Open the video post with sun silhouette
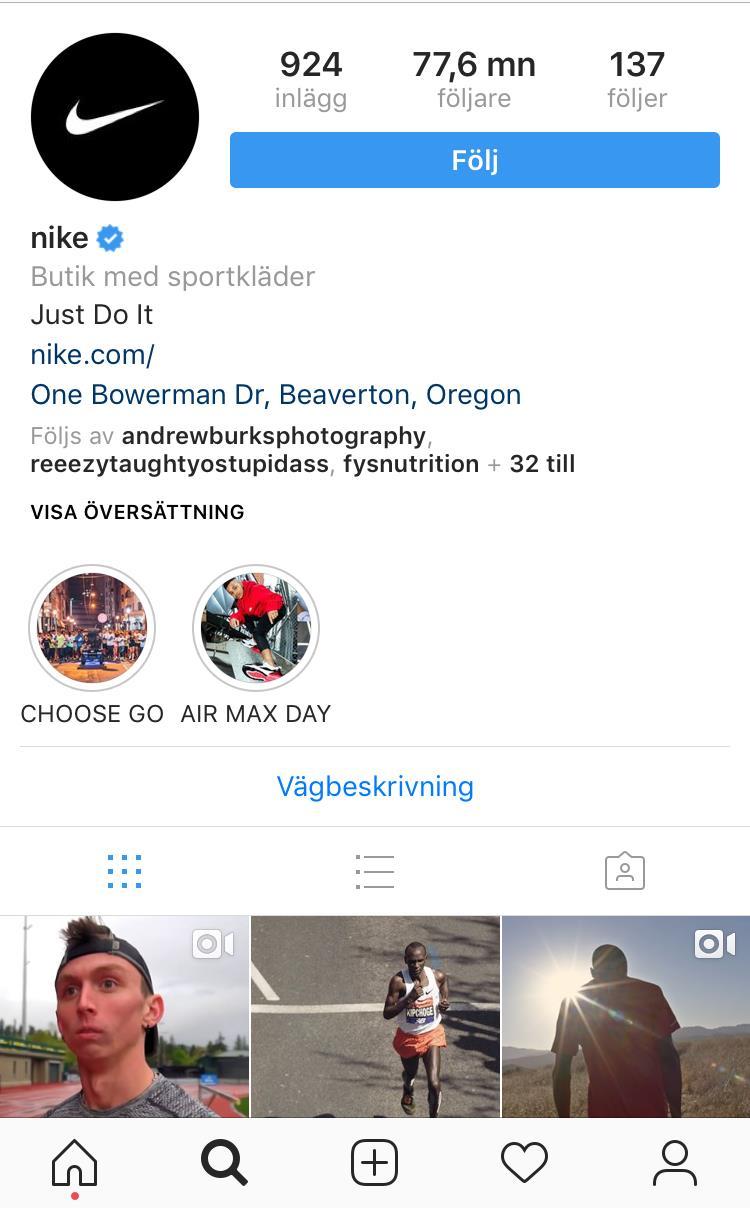This screenshot has width=750, height=1208. pos(626,1016)
